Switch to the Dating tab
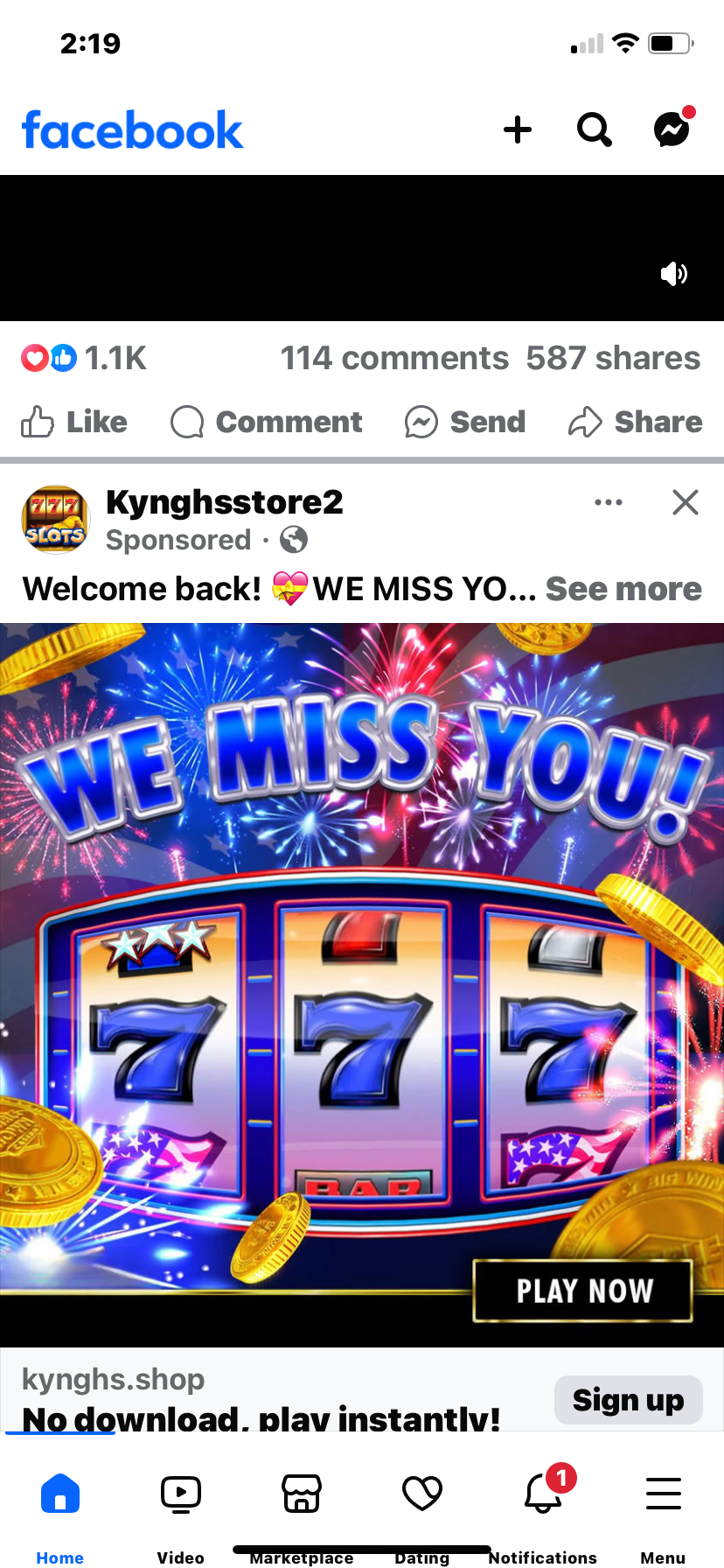Image resolution: width=724 pixels, height=1568 pixels. point(422,1507)
